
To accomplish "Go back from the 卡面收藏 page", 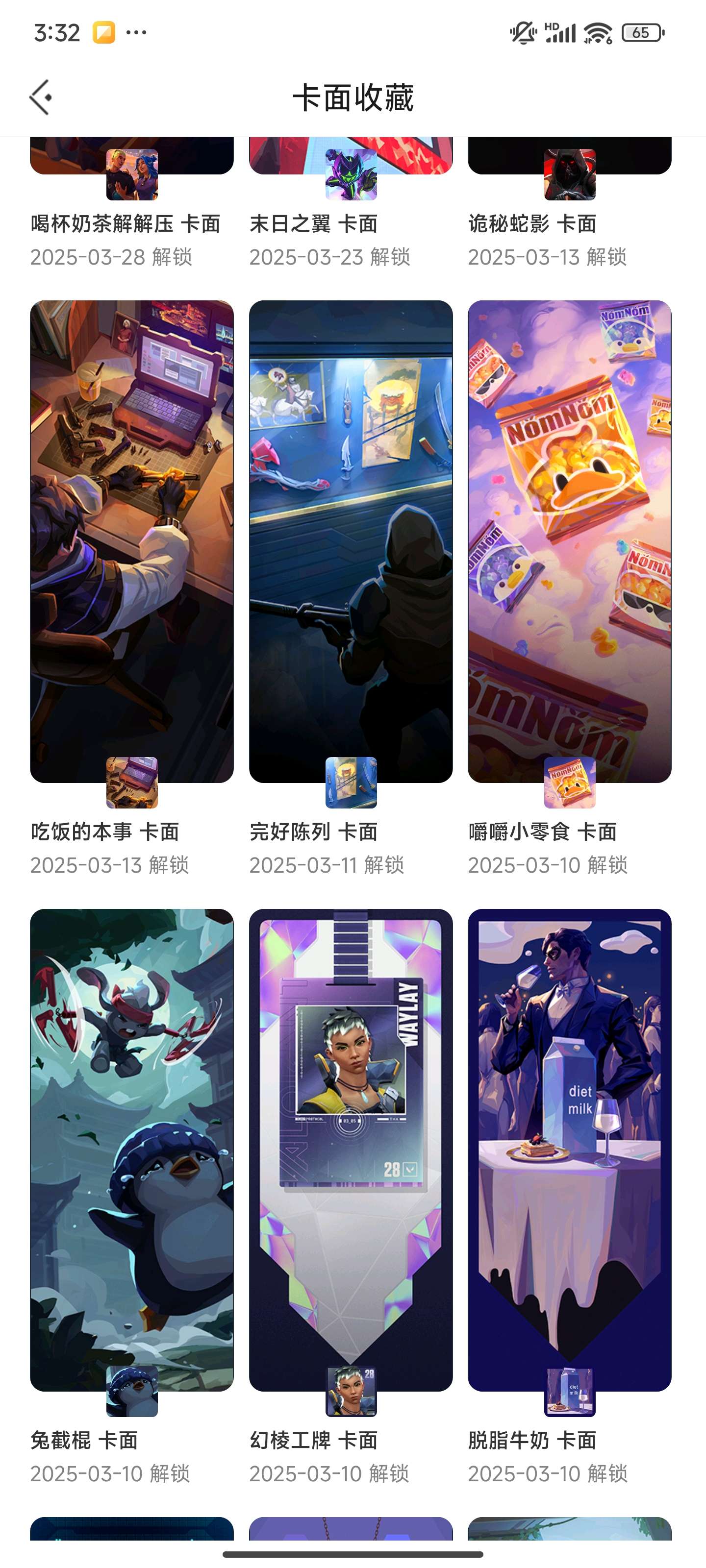I will pos(41,98).
